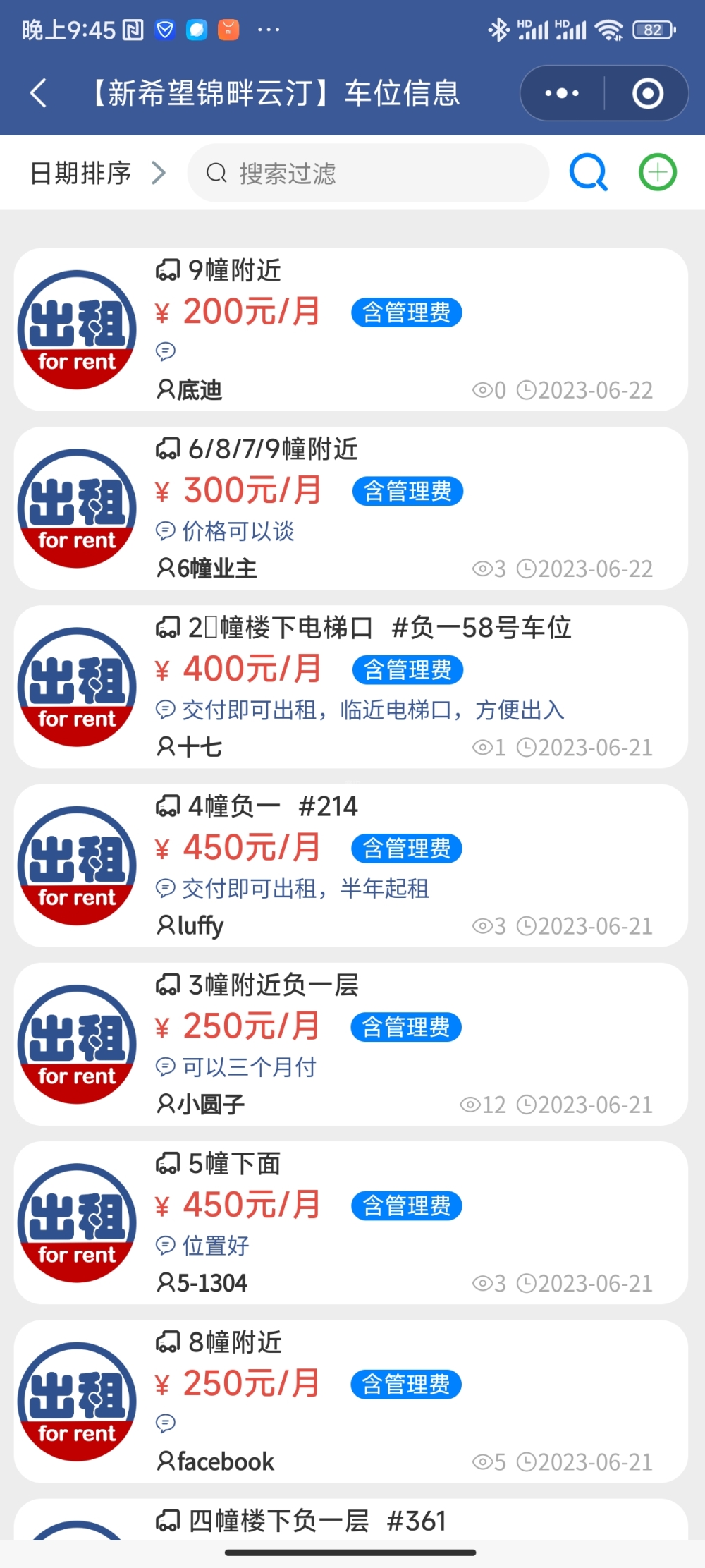Screen dimensions: 705x1568
Task: Add a new parking listing with plus icon
Action: pos(657,172)
